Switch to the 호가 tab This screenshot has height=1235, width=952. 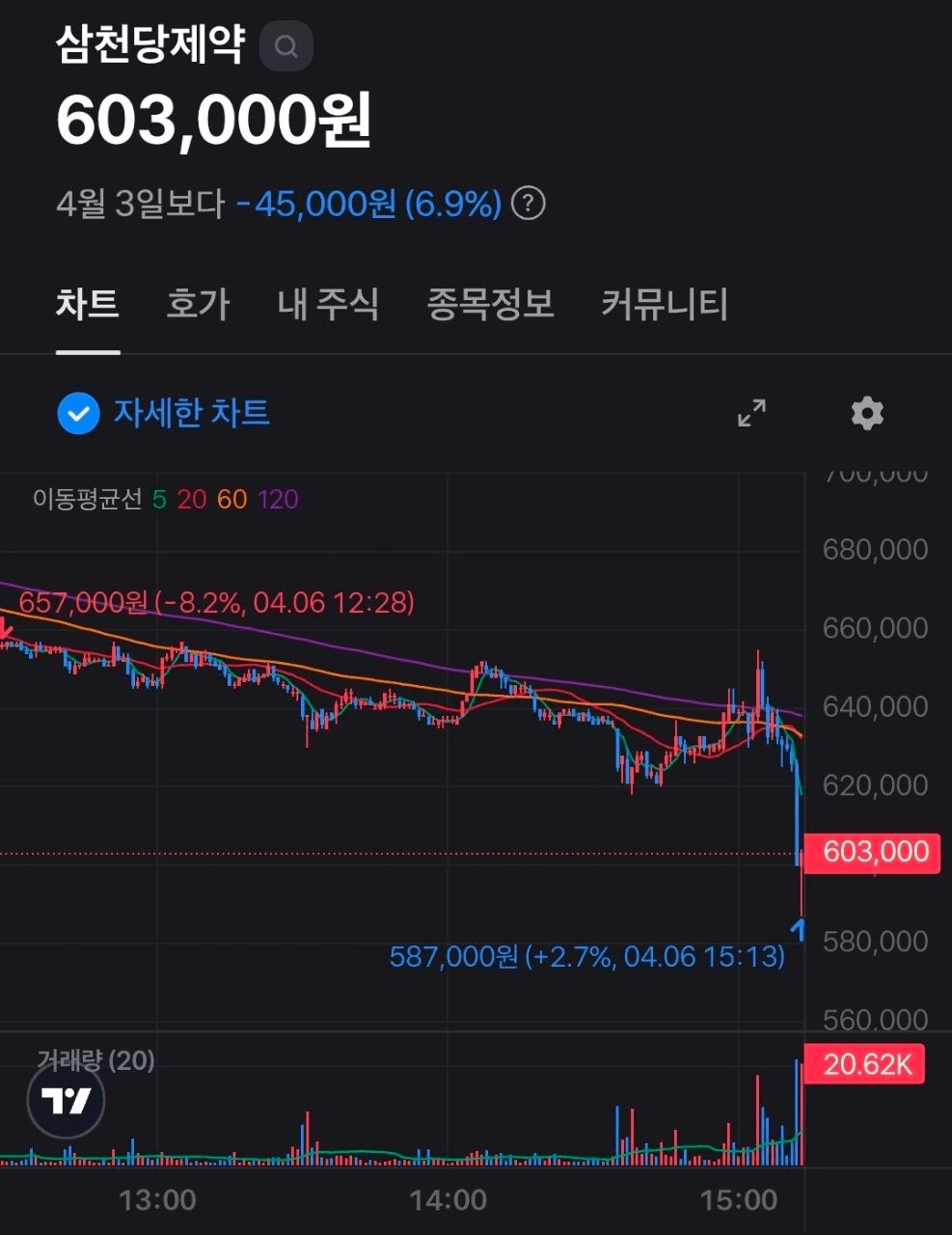tap(198, 304)
